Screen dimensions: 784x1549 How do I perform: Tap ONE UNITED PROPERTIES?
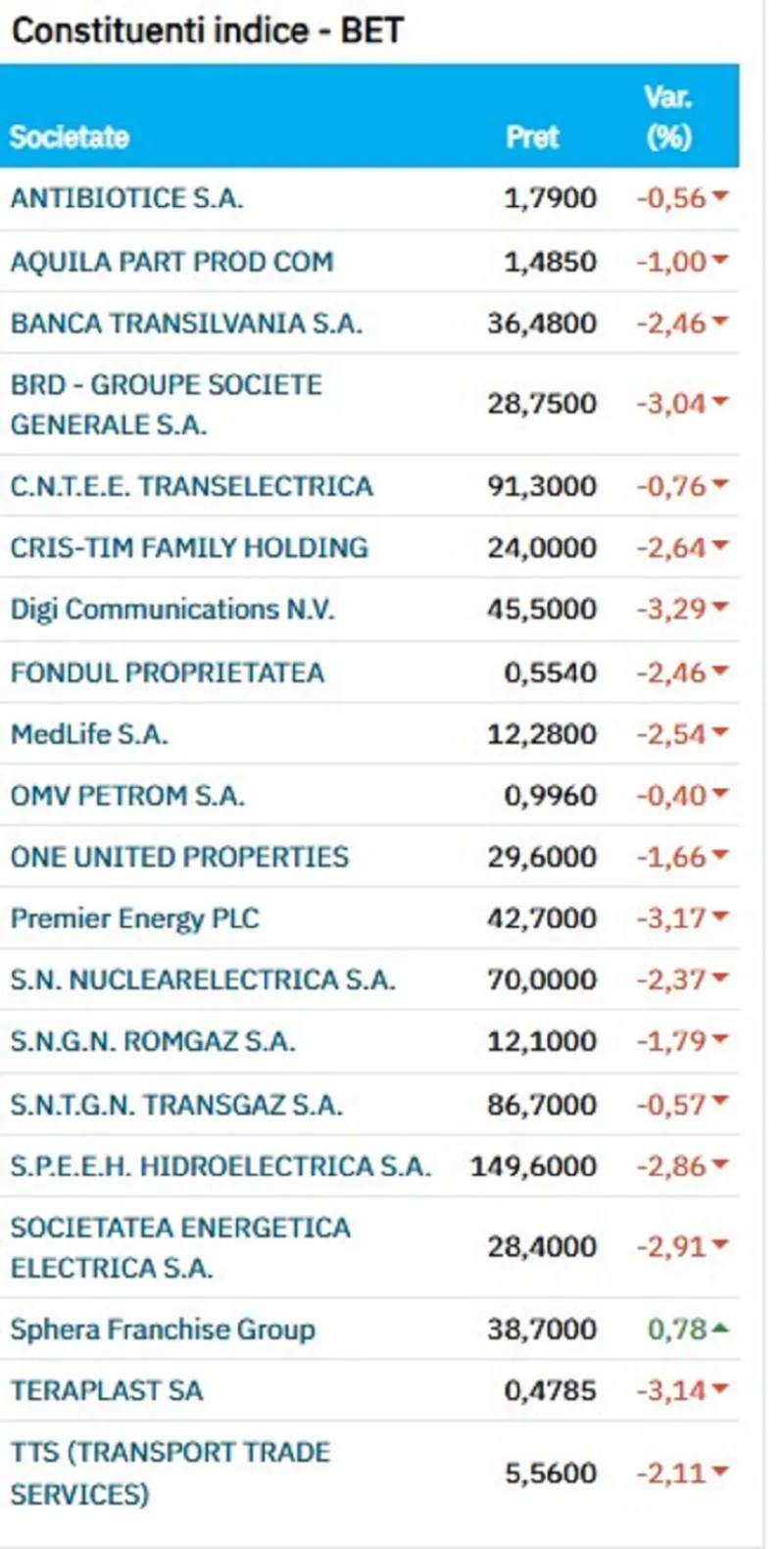click(x=179, y=857)
